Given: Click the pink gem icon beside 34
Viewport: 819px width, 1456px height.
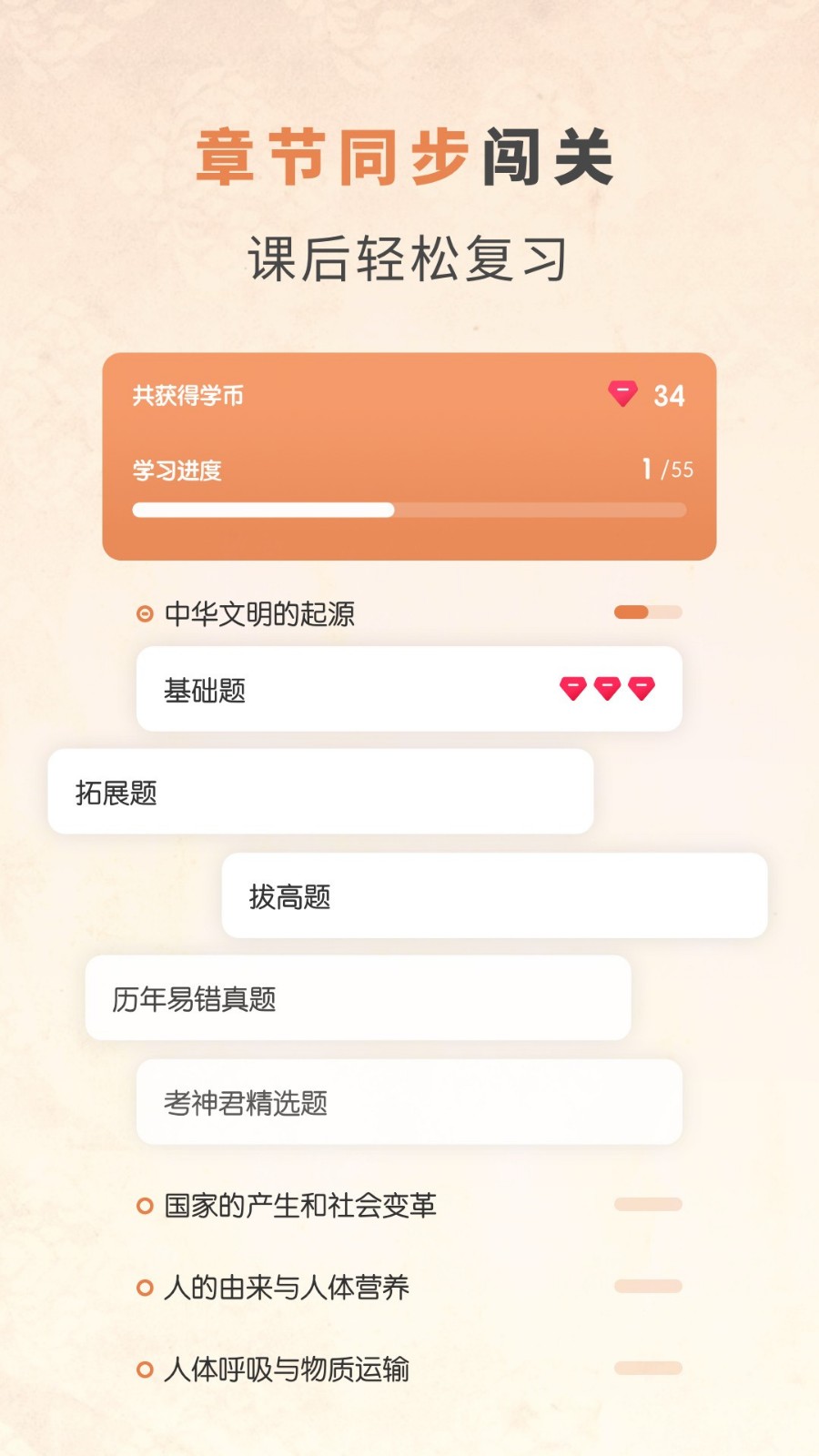Looking at the screenshot, I should (622, 395).
